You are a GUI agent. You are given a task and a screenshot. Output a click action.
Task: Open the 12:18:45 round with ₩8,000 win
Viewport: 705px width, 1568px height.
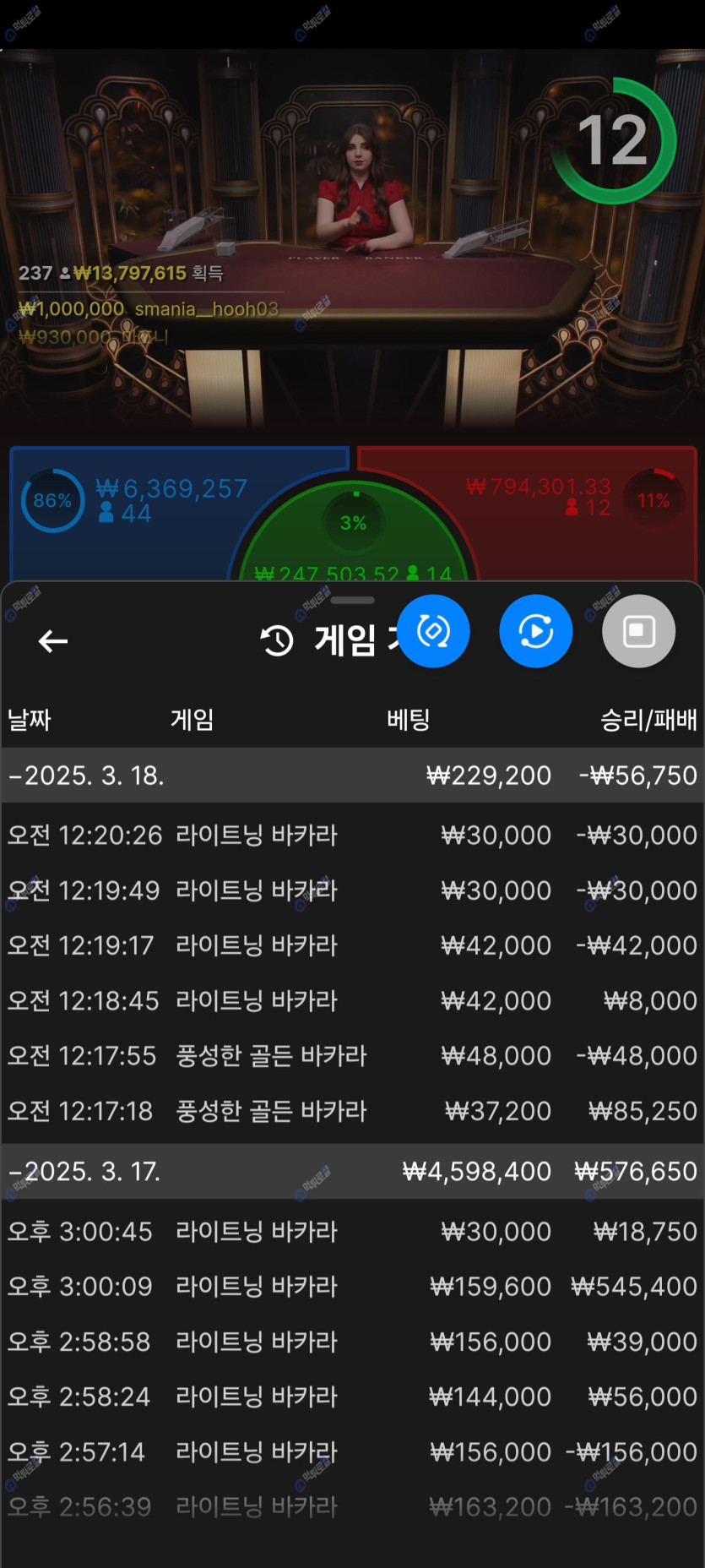[352, 1000]
